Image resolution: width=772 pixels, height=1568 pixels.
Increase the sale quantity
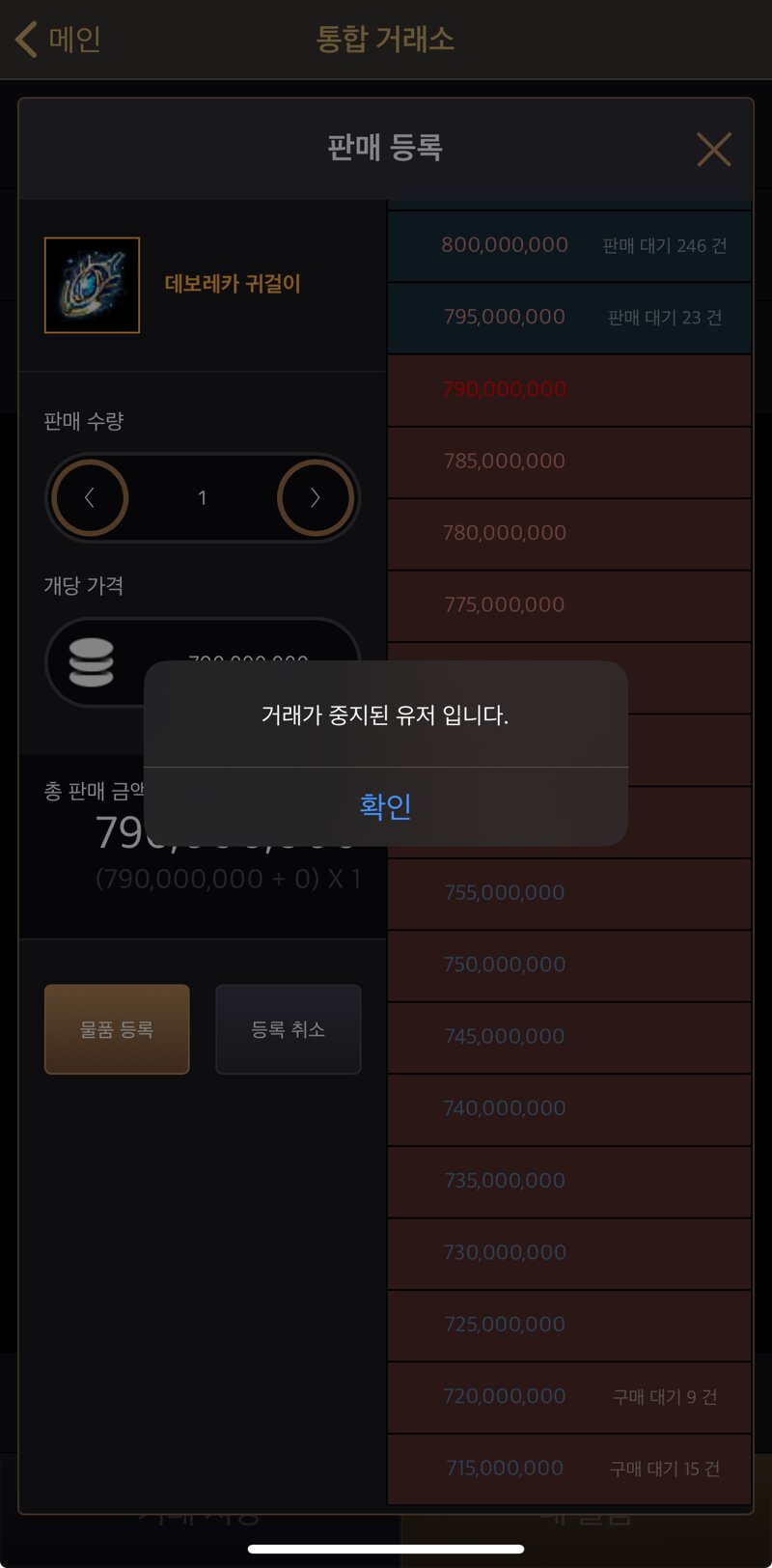[x=316, y=498]
